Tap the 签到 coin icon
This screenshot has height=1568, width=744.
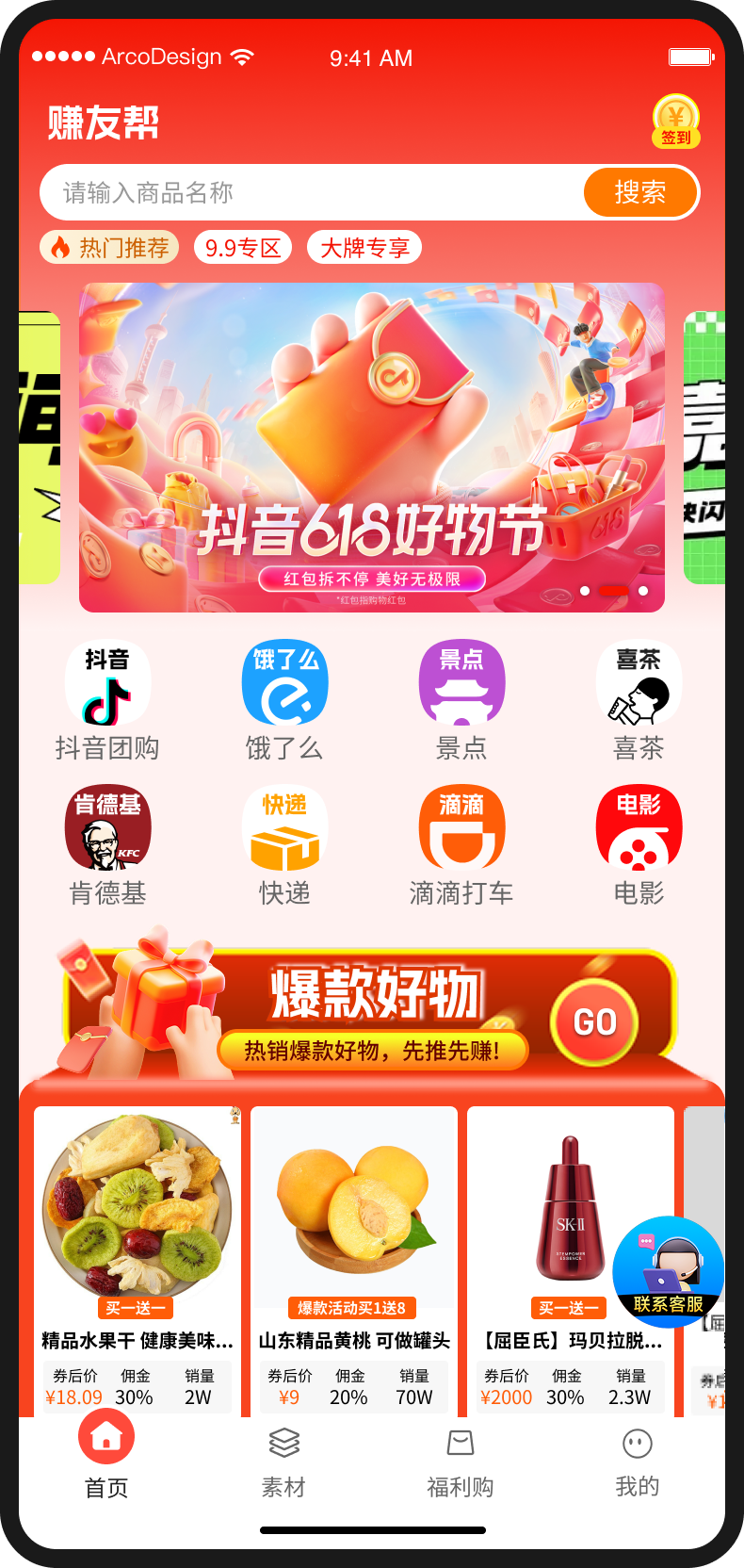pos(675,122)
